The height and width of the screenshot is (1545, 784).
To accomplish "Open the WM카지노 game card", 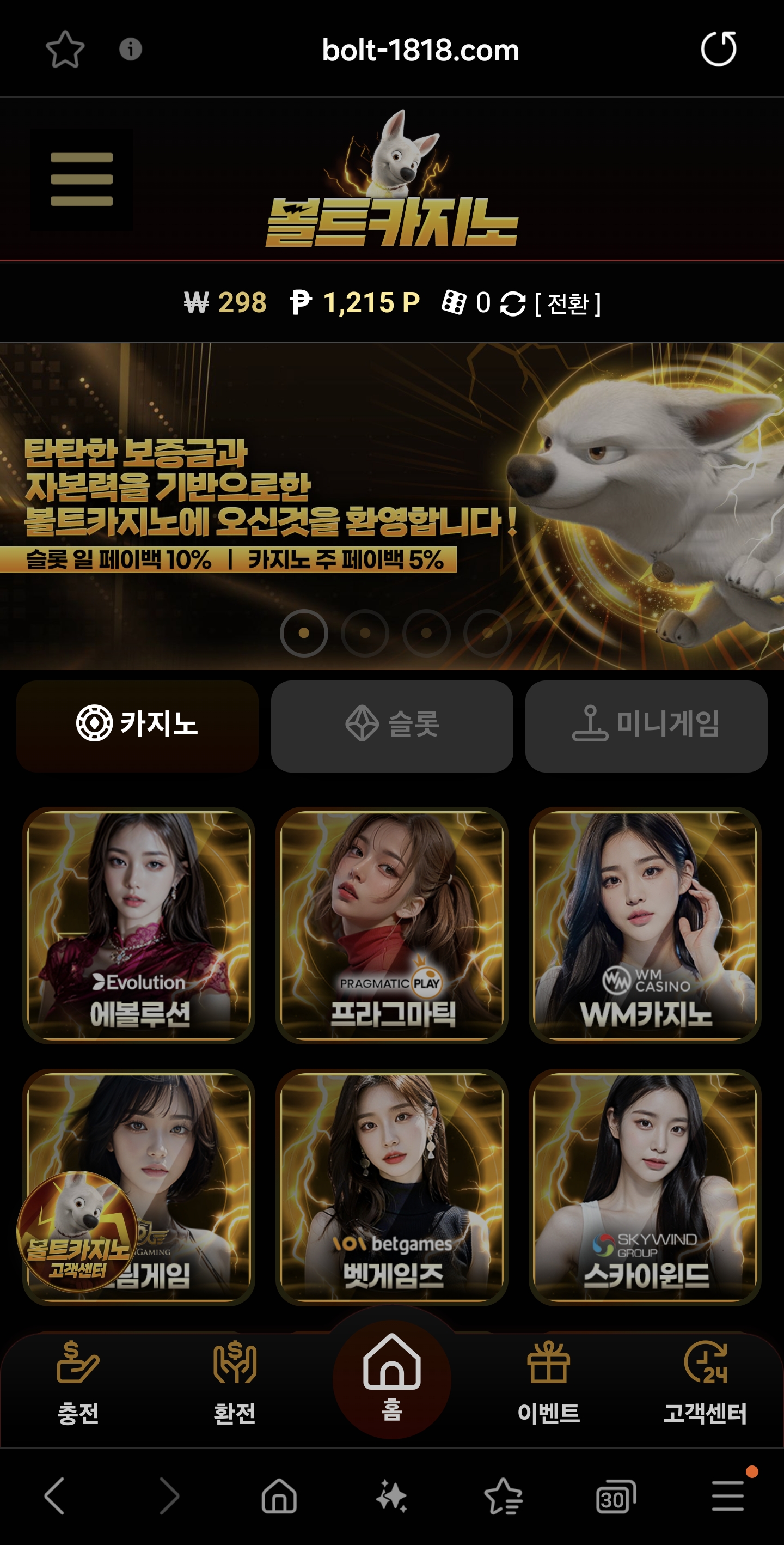I will 645,925.
